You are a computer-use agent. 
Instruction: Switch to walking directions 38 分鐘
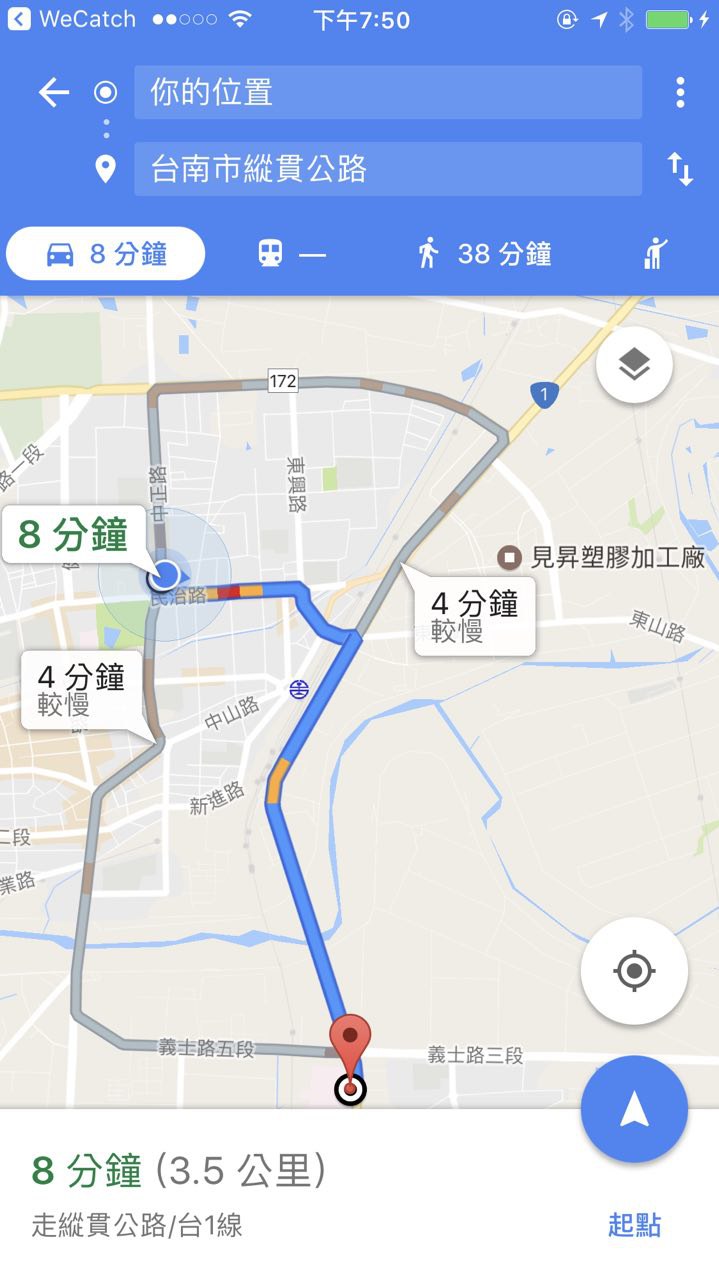[x=484, y=254]
